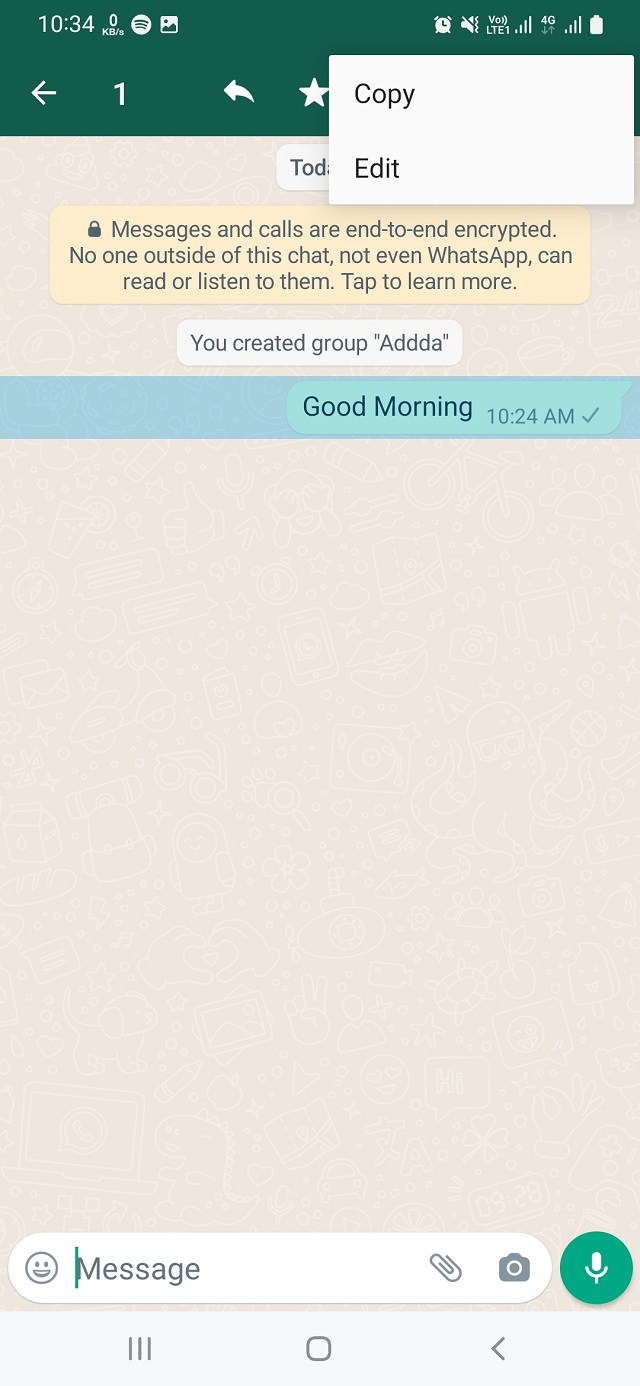Open the camera from chat bar

[x=514, y=1268]
